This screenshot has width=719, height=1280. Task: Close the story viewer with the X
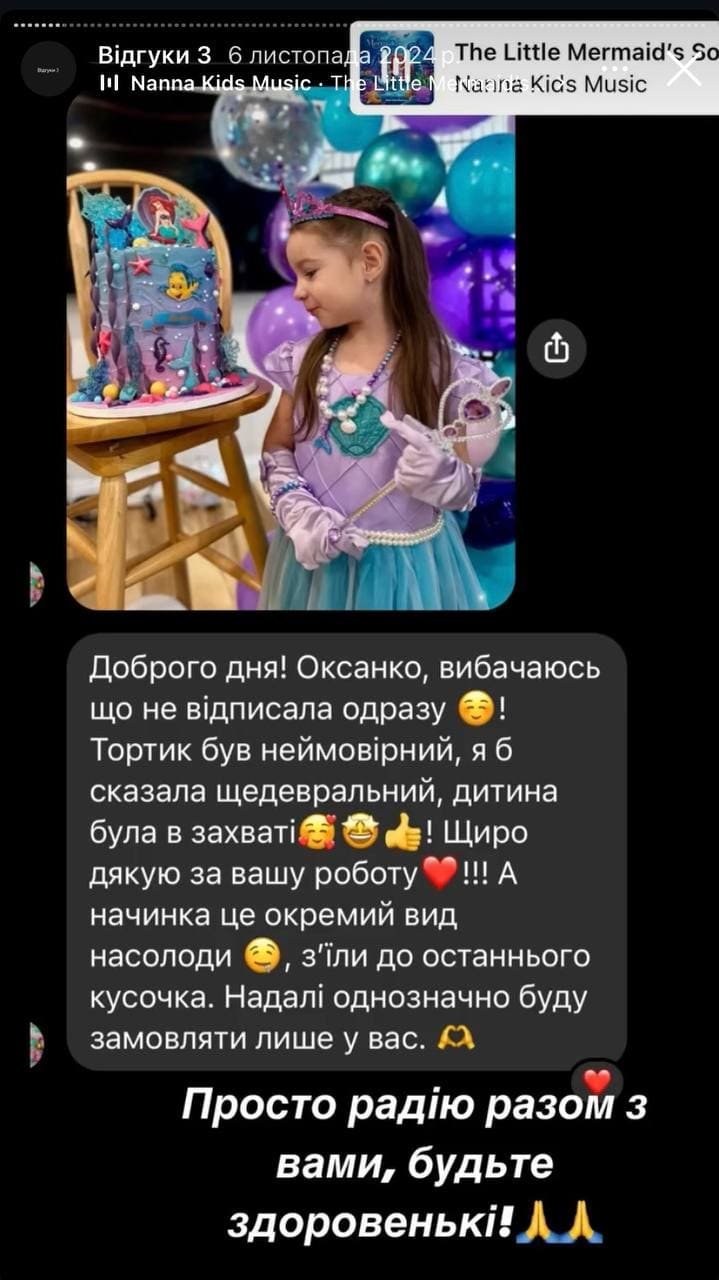click(x=685, y=69)
